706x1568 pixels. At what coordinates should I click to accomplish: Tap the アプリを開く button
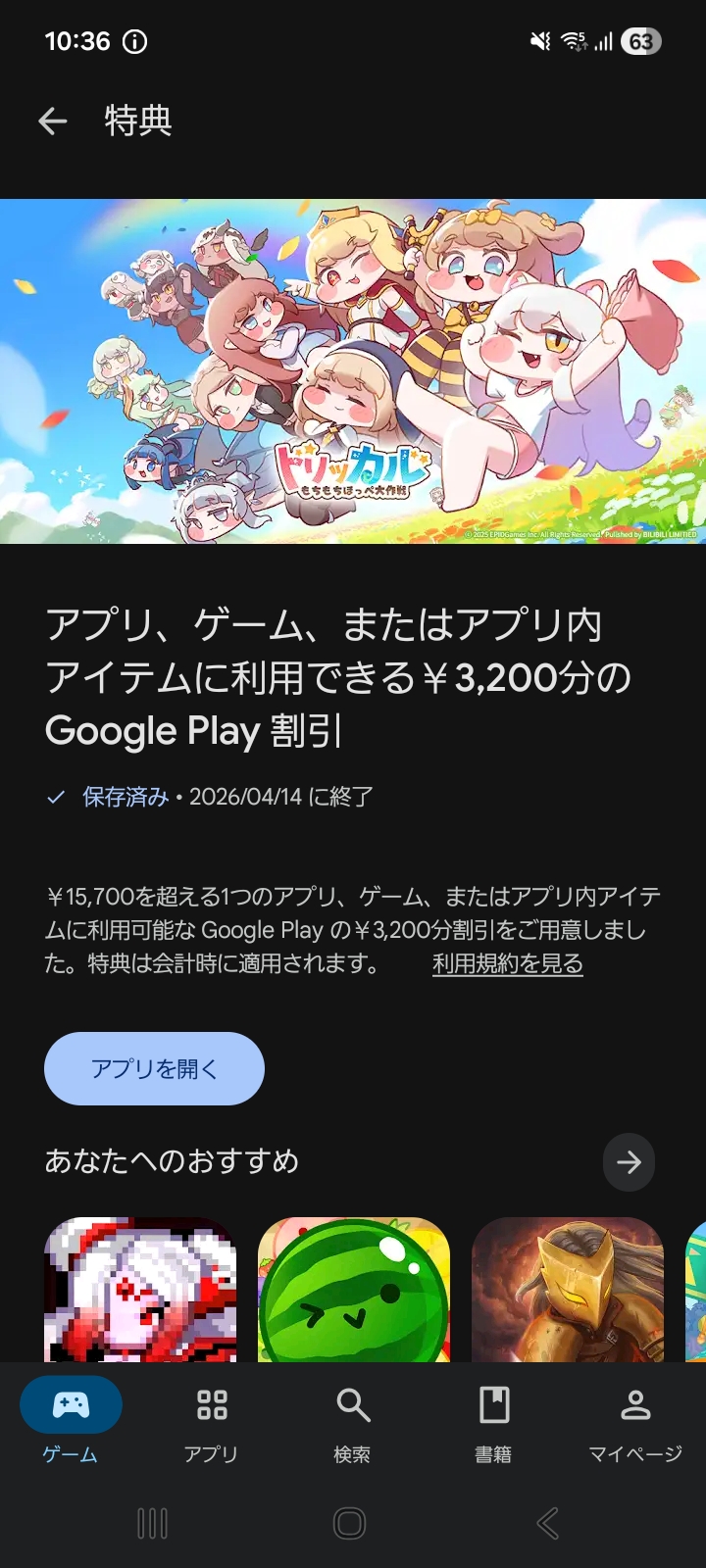[x=154, y=1068]
